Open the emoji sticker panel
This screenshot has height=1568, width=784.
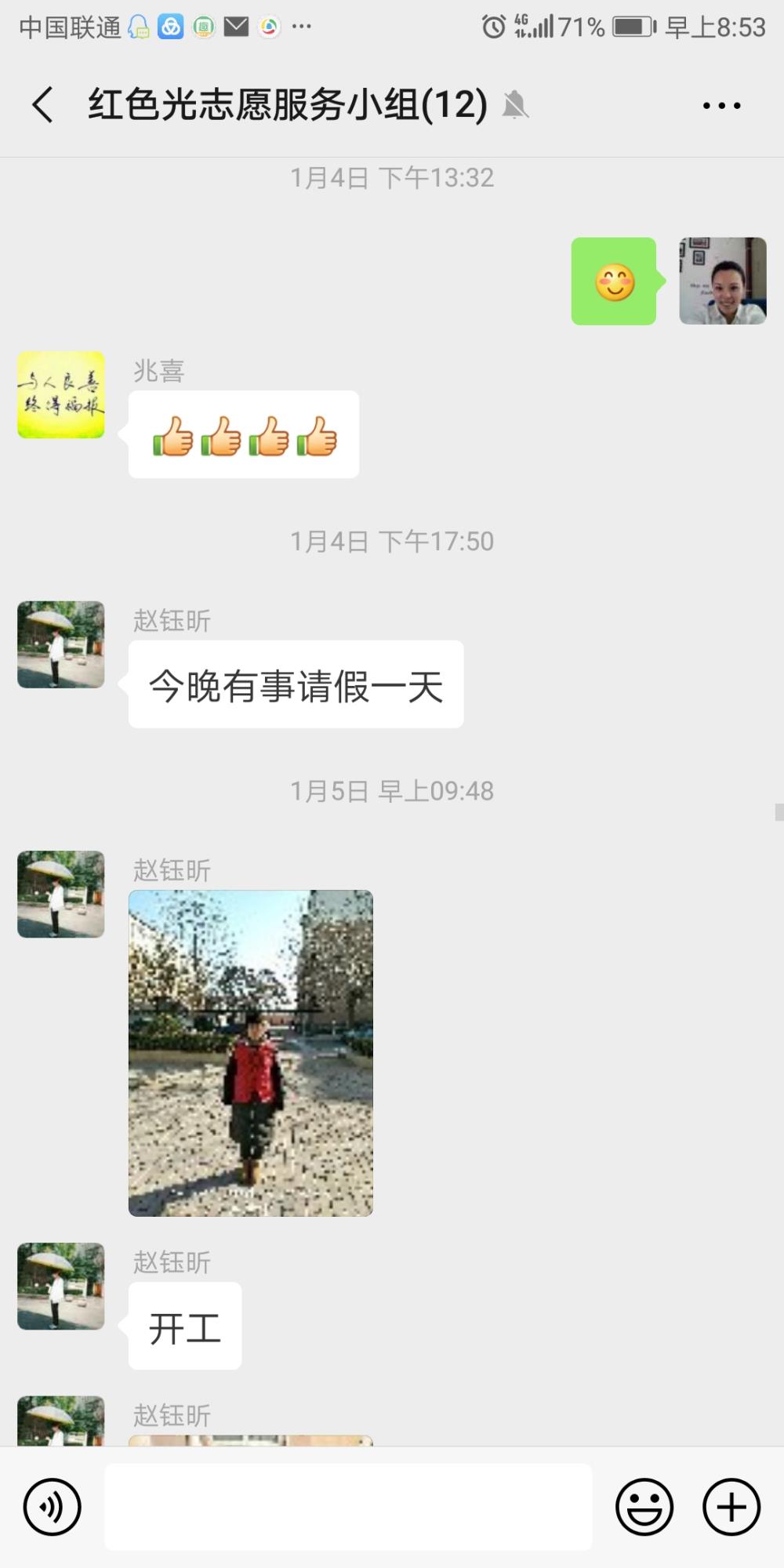tap(644, 1507)
